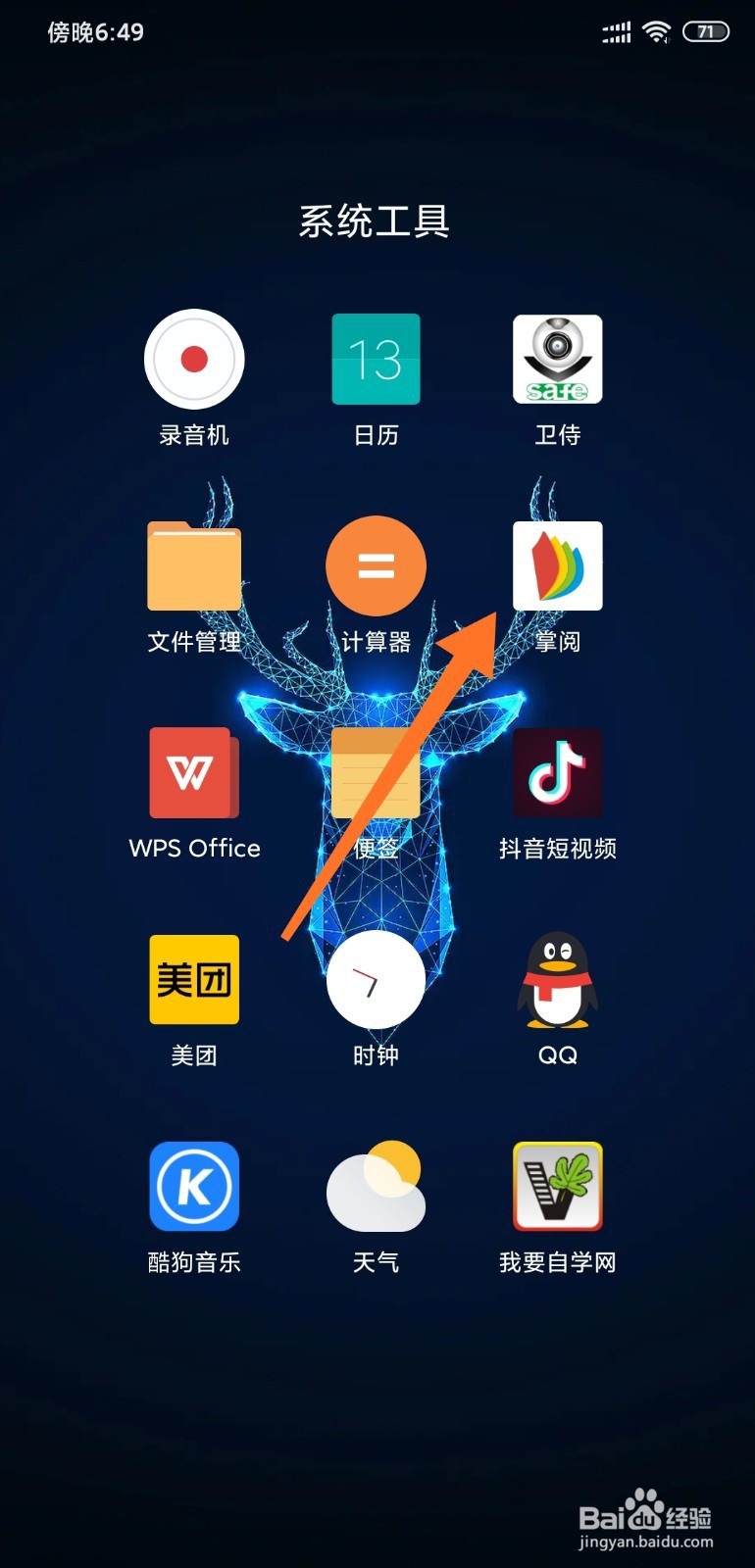Launch the 日历 calendar app
The image size is (755, 1568).
376,360
